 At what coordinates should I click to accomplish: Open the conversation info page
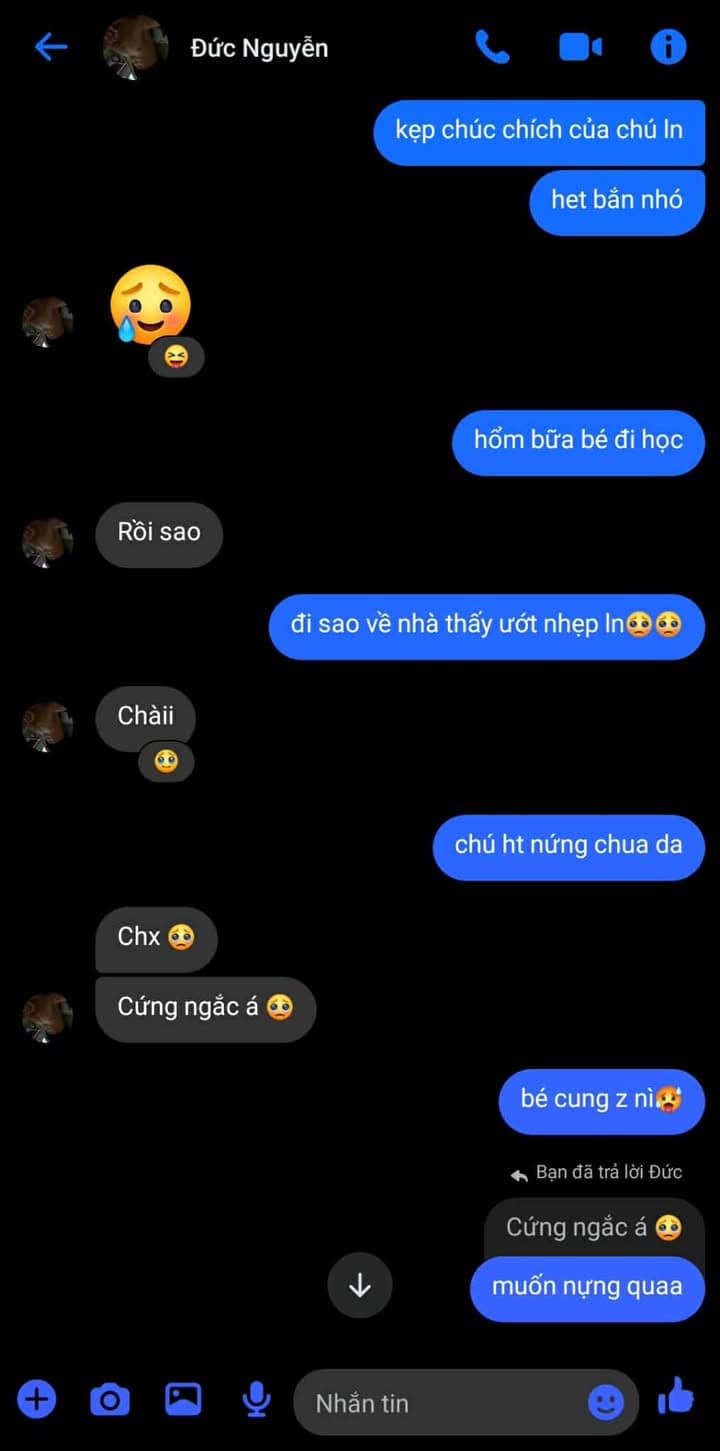(x=668, y=47)
